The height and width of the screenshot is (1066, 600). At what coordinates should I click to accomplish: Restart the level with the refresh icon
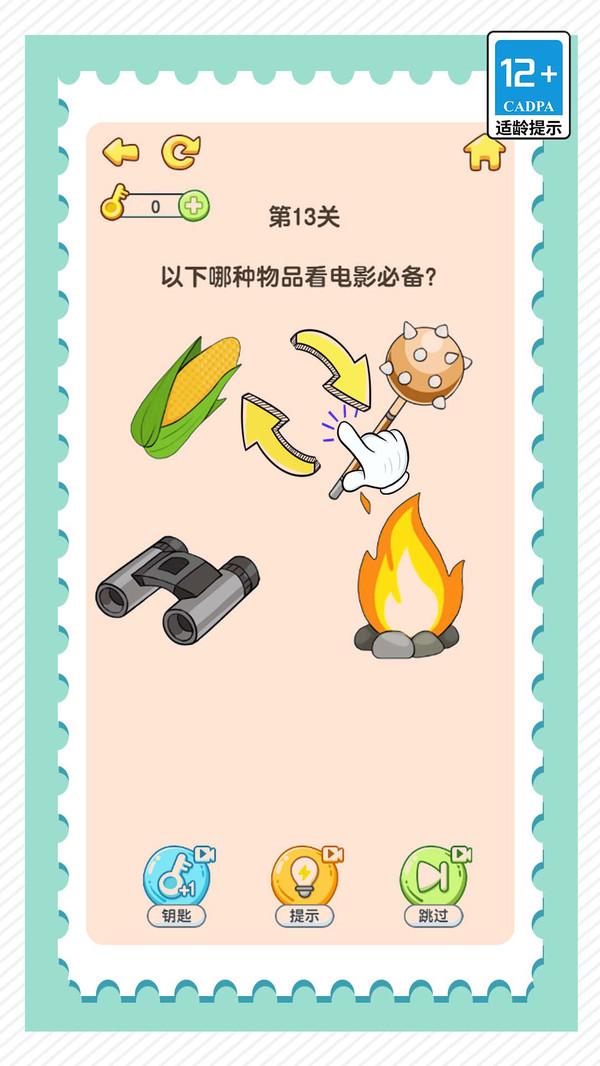tap(181, 152)
